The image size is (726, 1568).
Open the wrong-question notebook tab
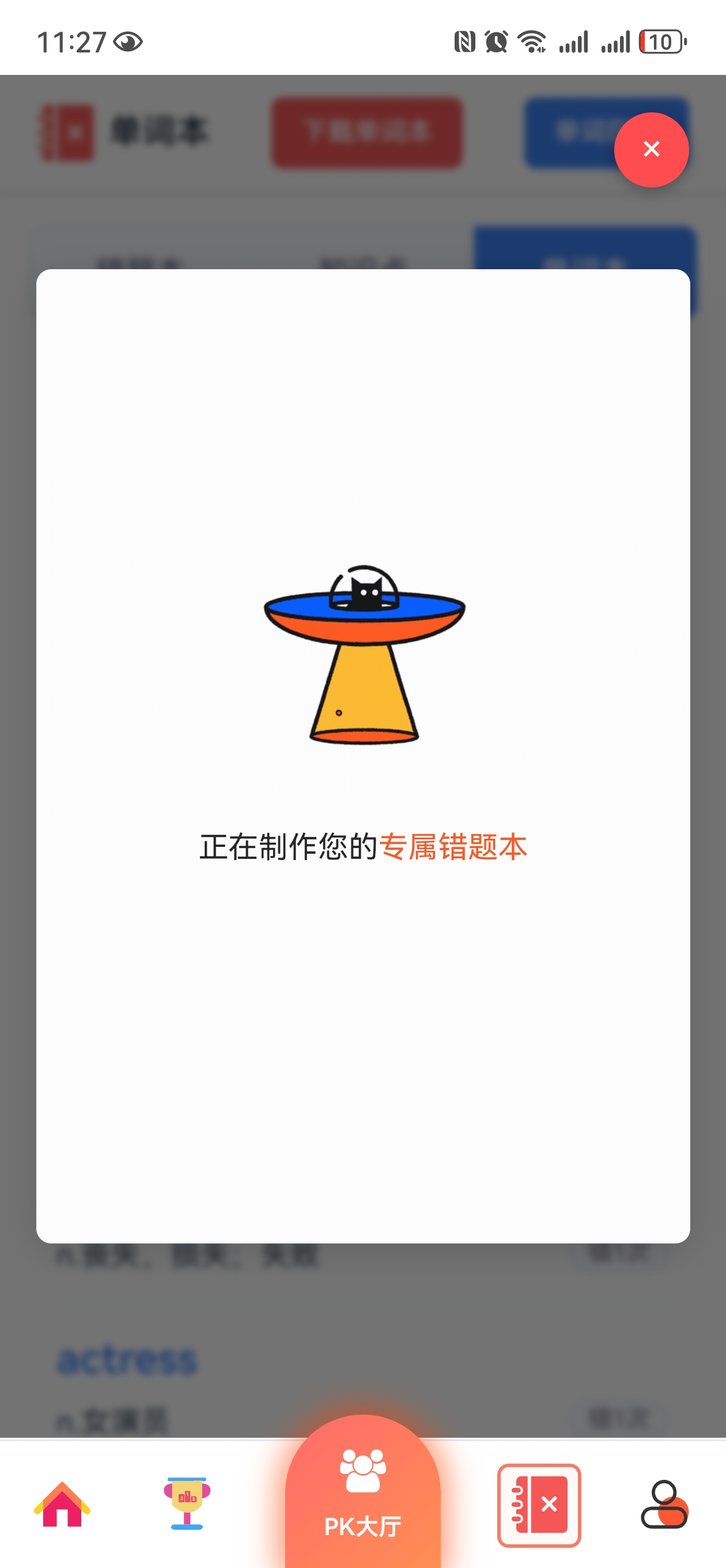539,1504
